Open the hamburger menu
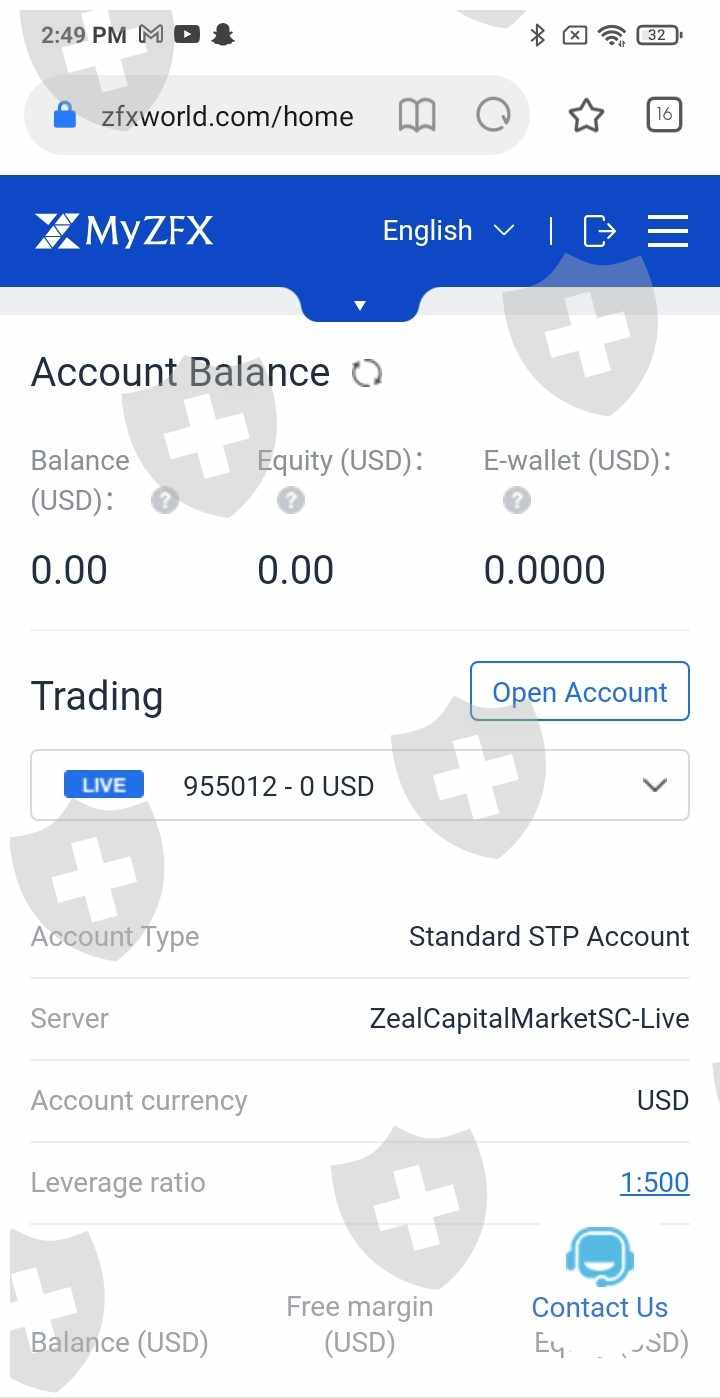The width and height of the screenshot is (720, 1398). pyautogui.click(x=668, y=231)
